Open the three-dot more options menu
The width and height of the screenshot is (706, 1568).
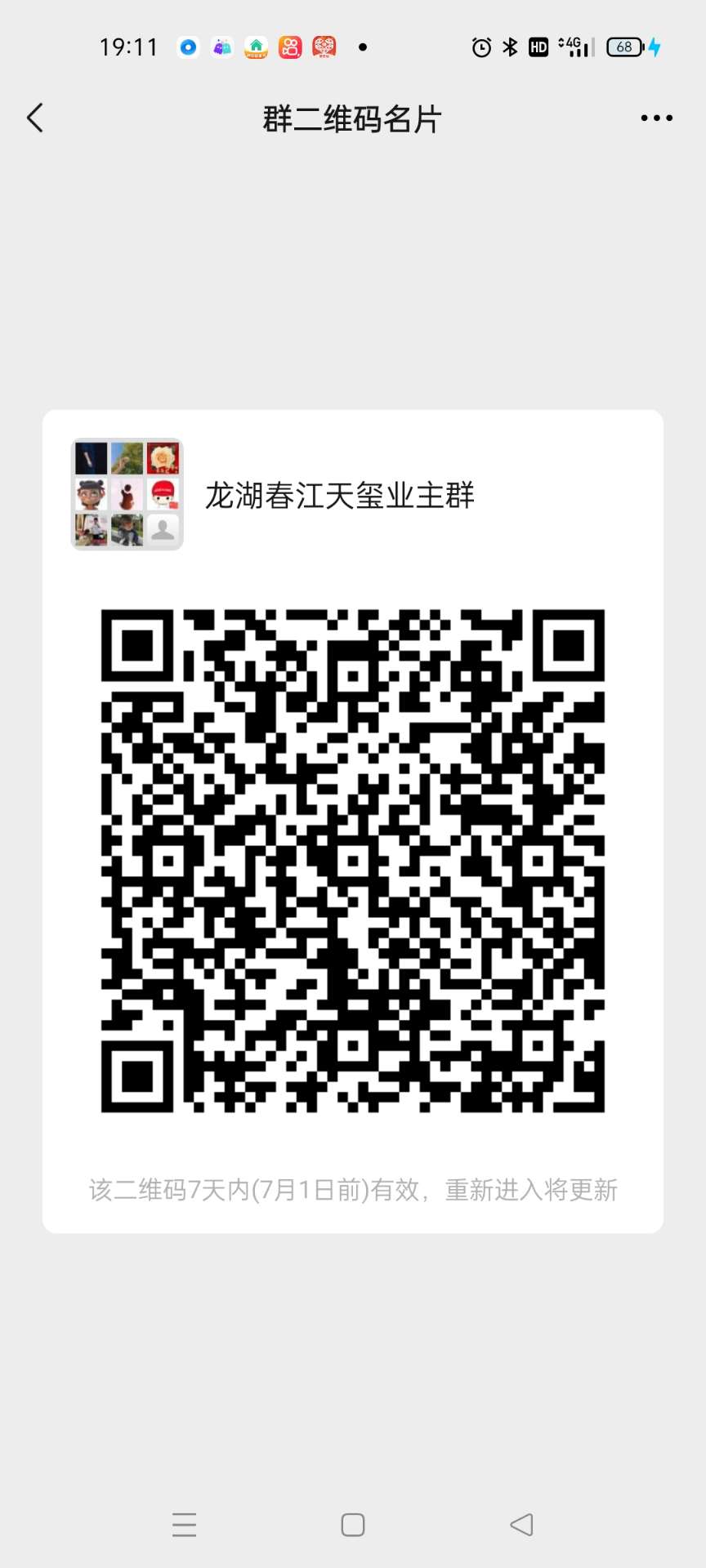(x=656, y=118)
